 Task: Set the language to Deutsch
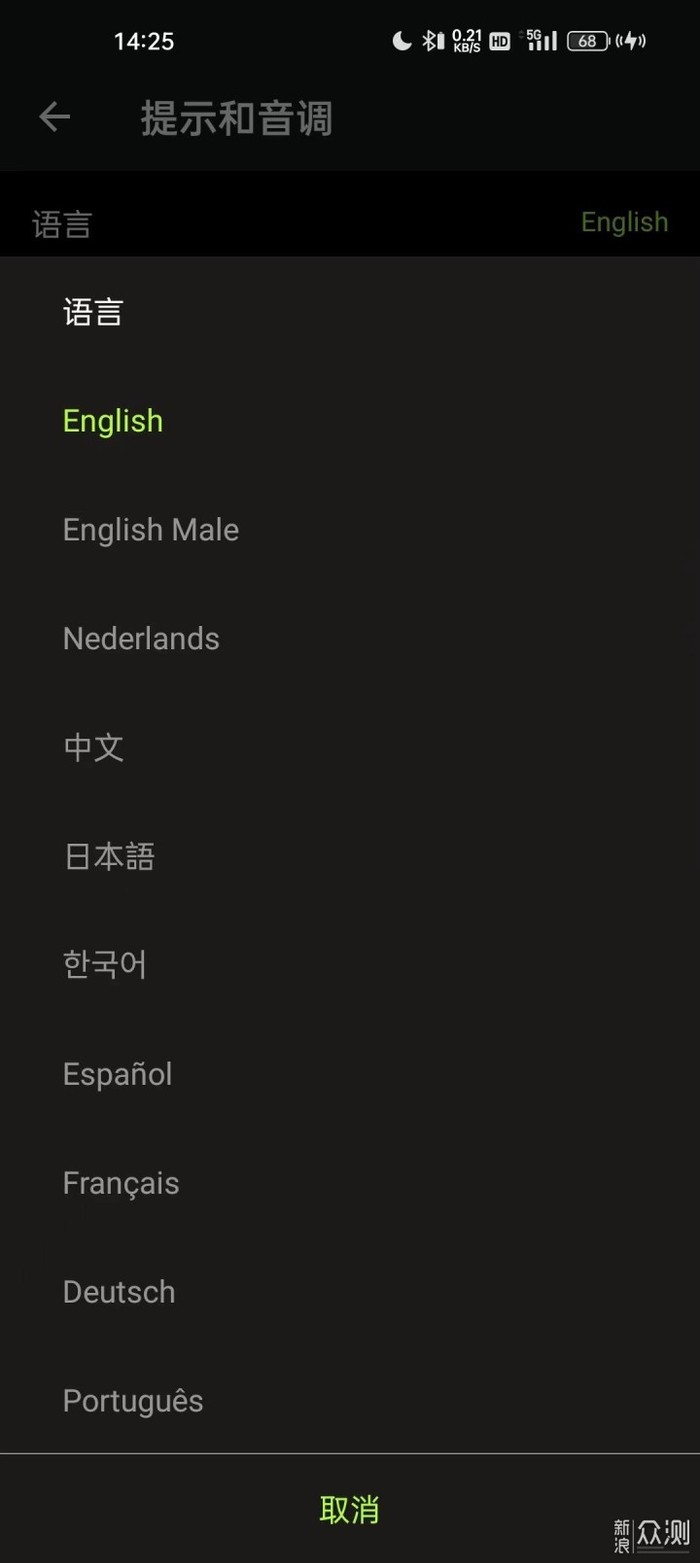pyautogui.click(x=119, y=1292)
